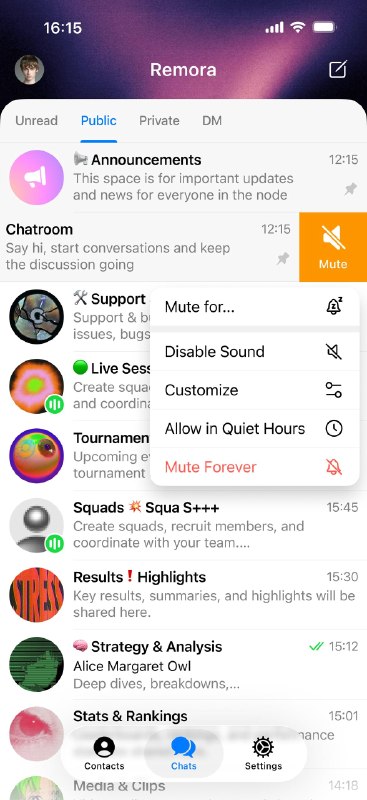Open Customize notification settings
This screenshot has width=367, height=800.
tap(254, 390)
